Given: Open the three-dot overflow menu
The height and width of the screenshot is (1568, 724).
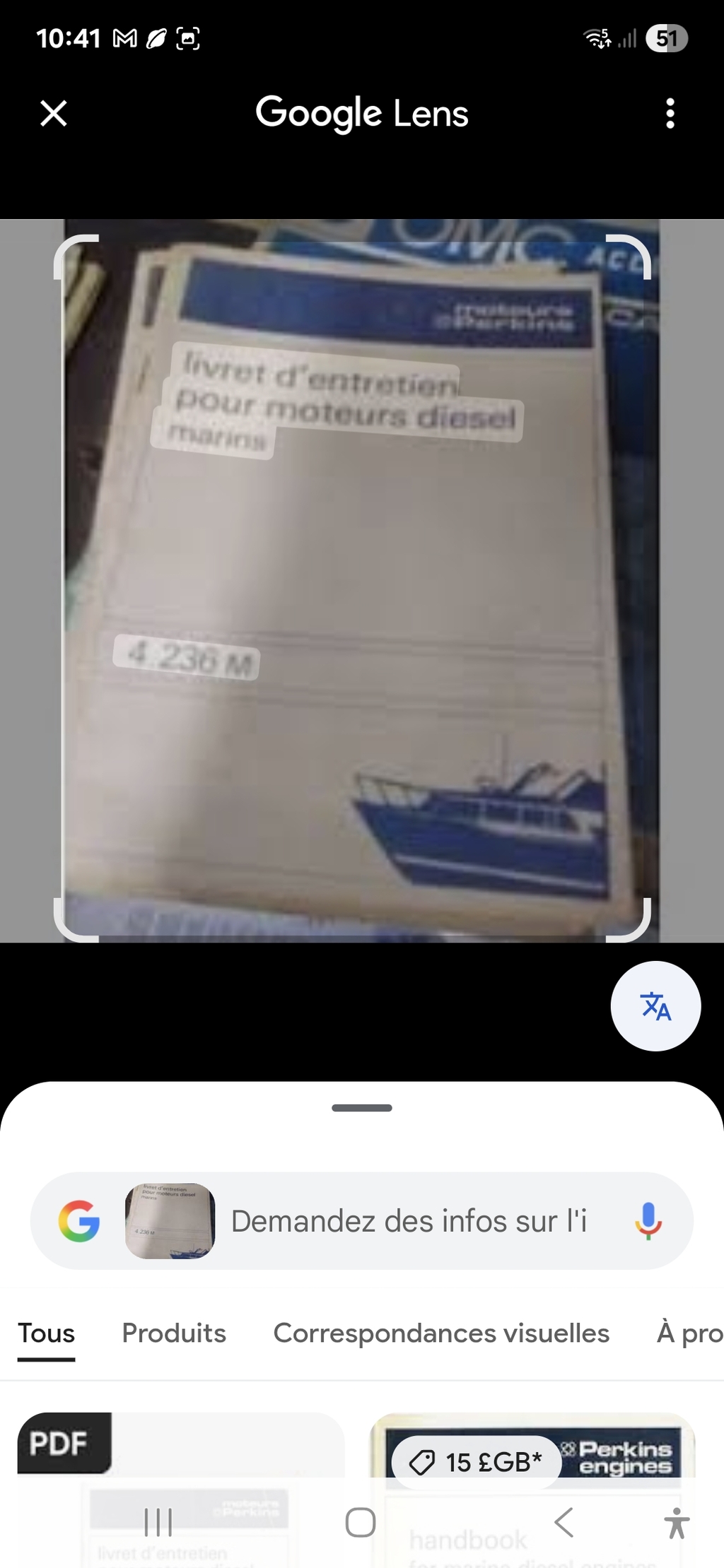Looking at the screenshot, I should tap(670, 113).
